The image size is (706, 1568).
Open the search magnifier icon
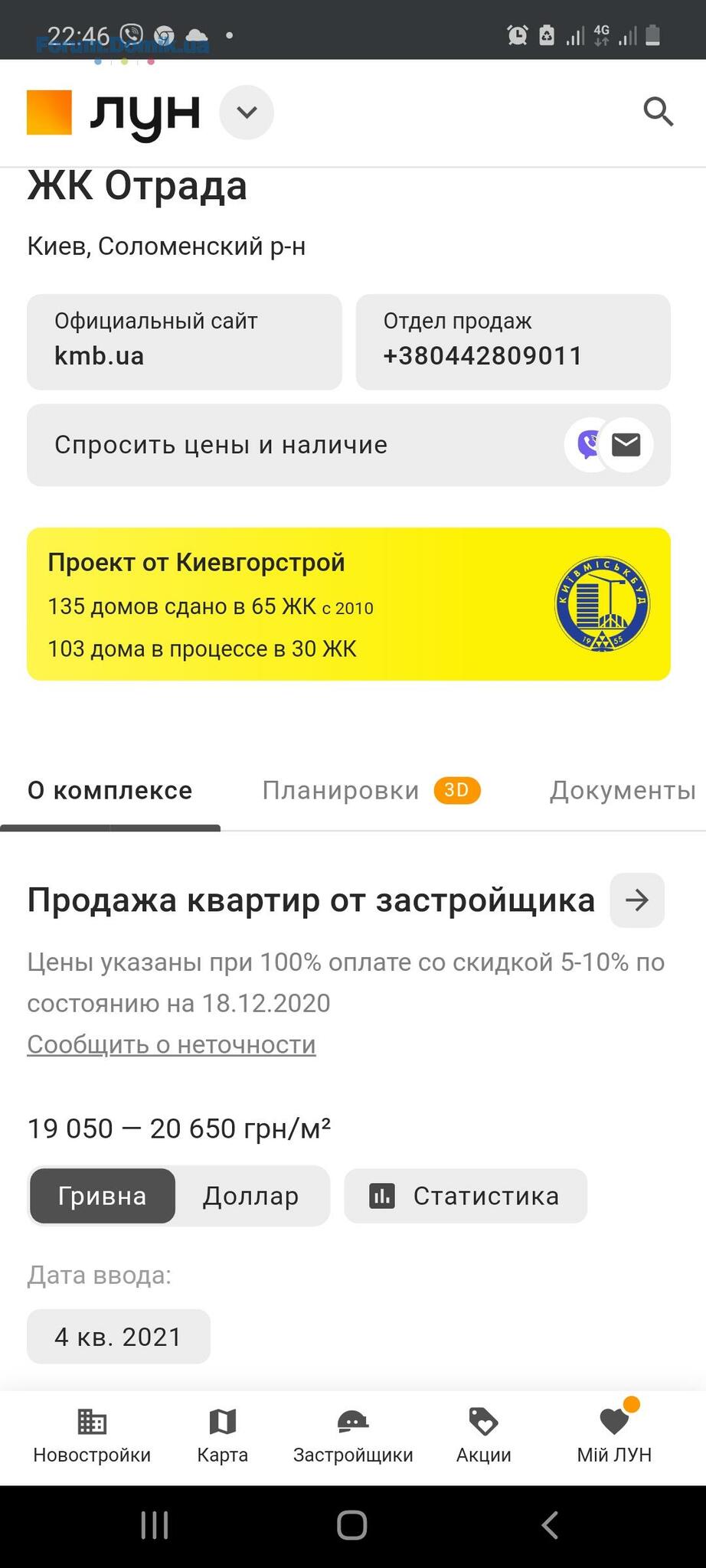click(658, 112)
